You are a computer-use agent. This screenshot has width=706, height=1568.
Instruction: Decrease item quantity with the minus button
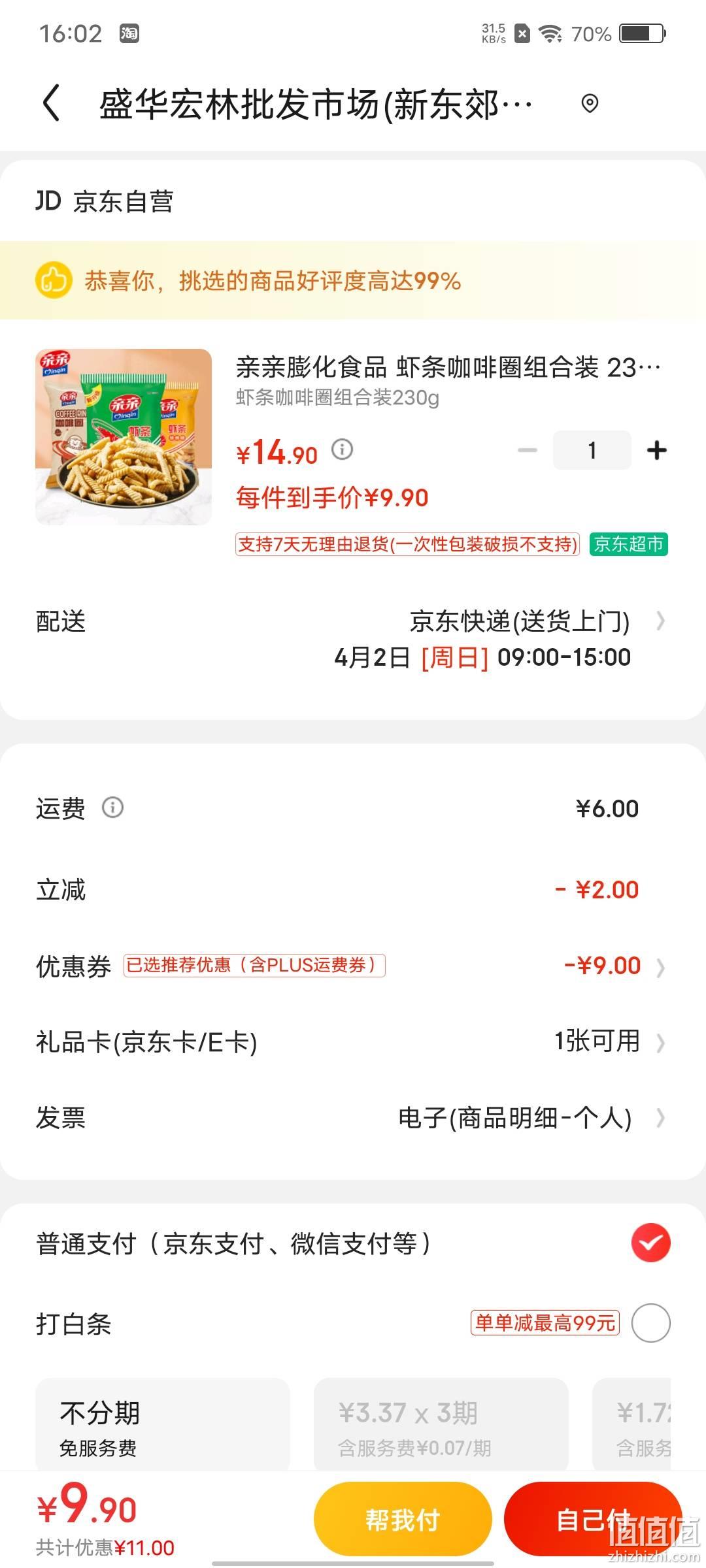[527, 450]
